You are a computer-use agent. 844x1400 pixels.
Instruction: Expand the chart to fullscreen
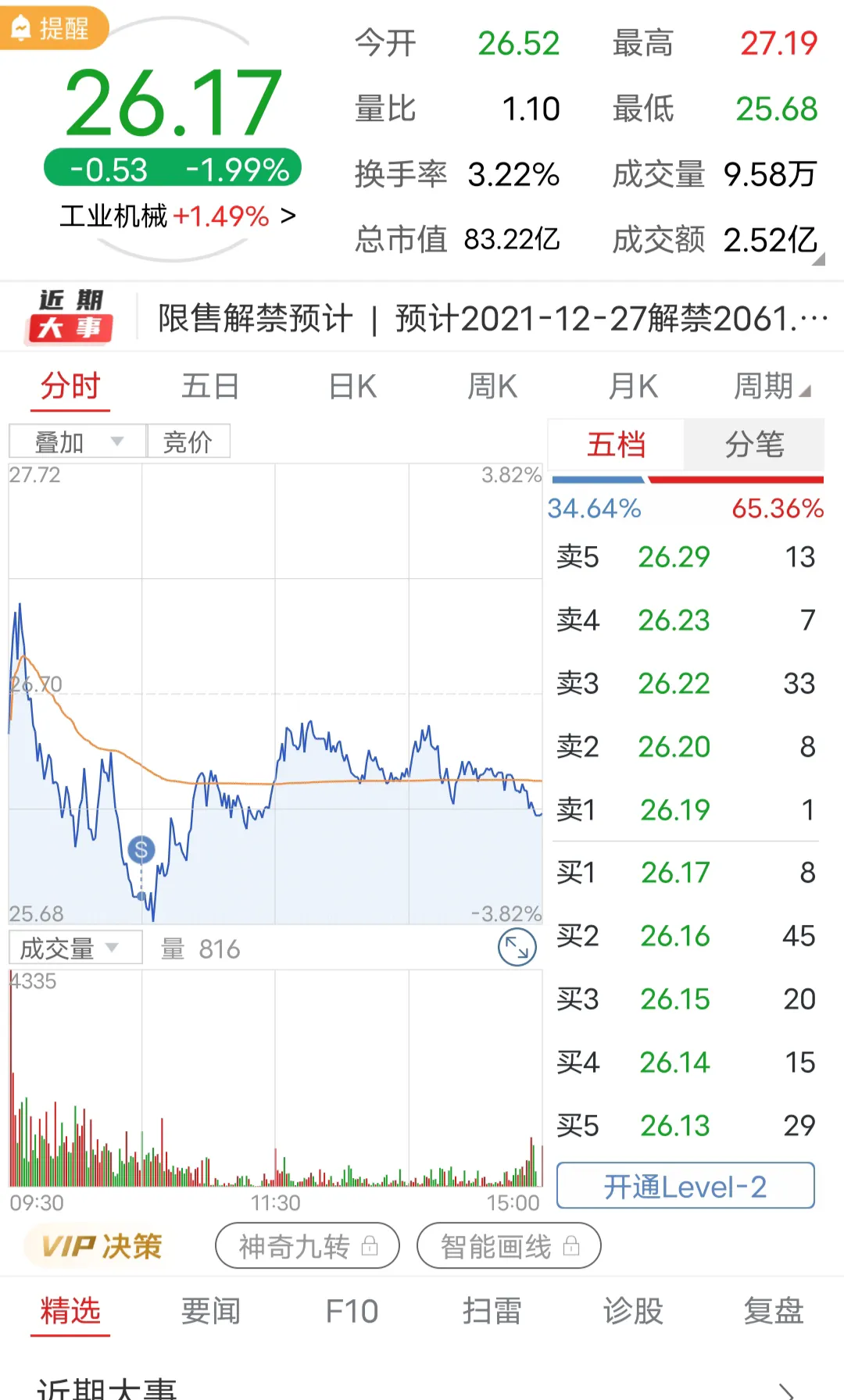point(517,947)
